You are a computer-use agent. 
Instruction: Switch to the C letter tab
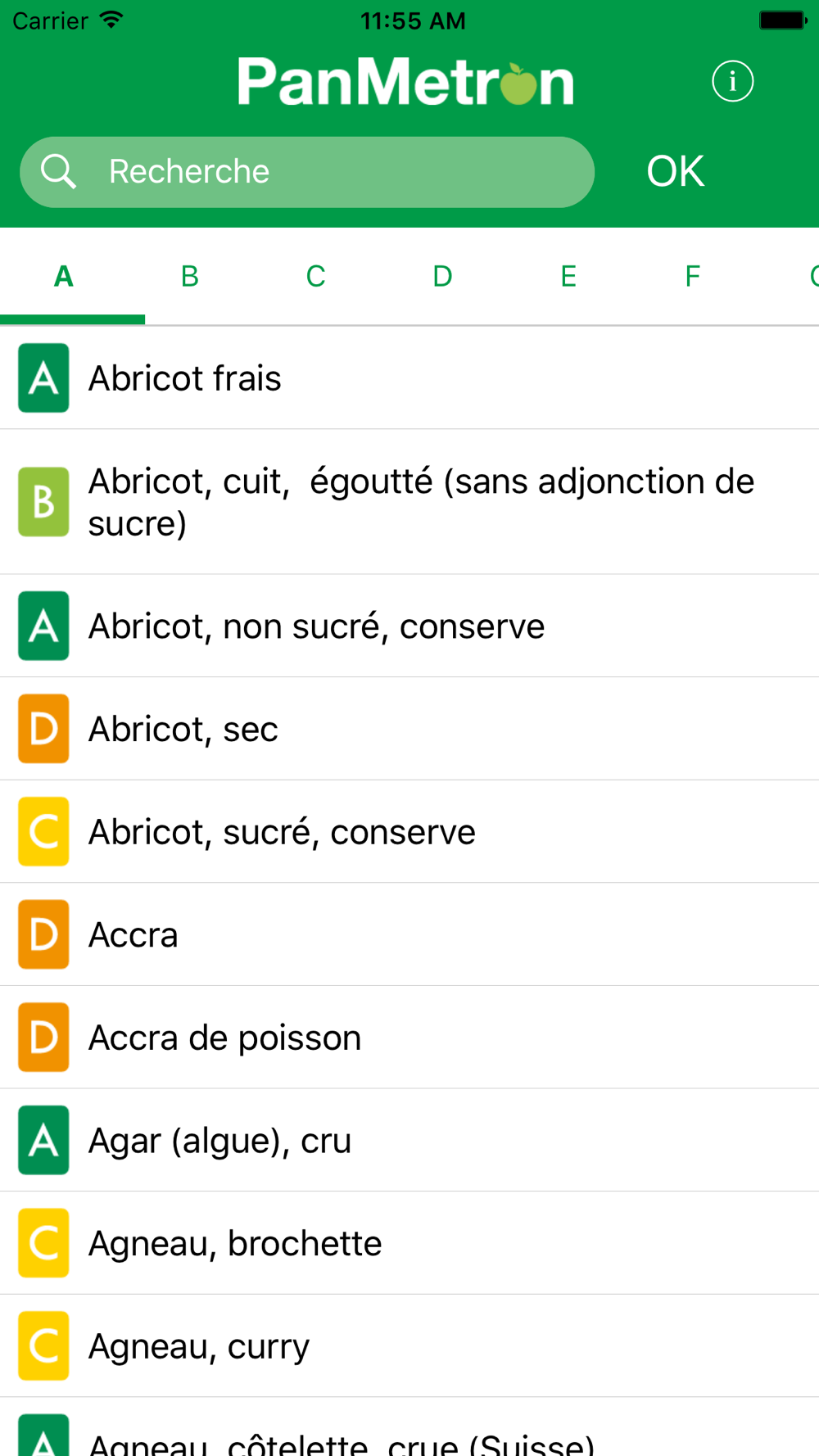point(316,277)
